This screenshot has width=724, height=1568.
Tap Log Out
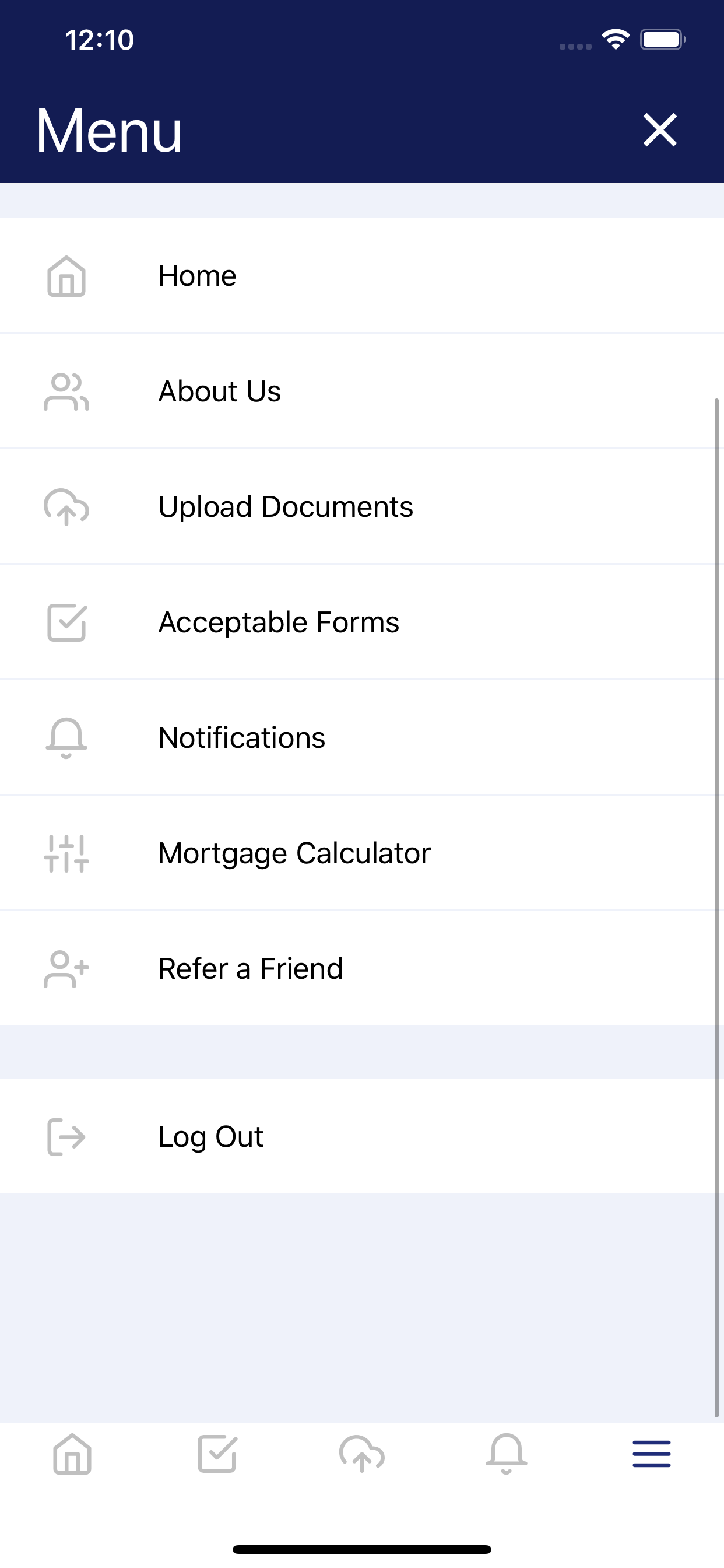pos(362,1136)
